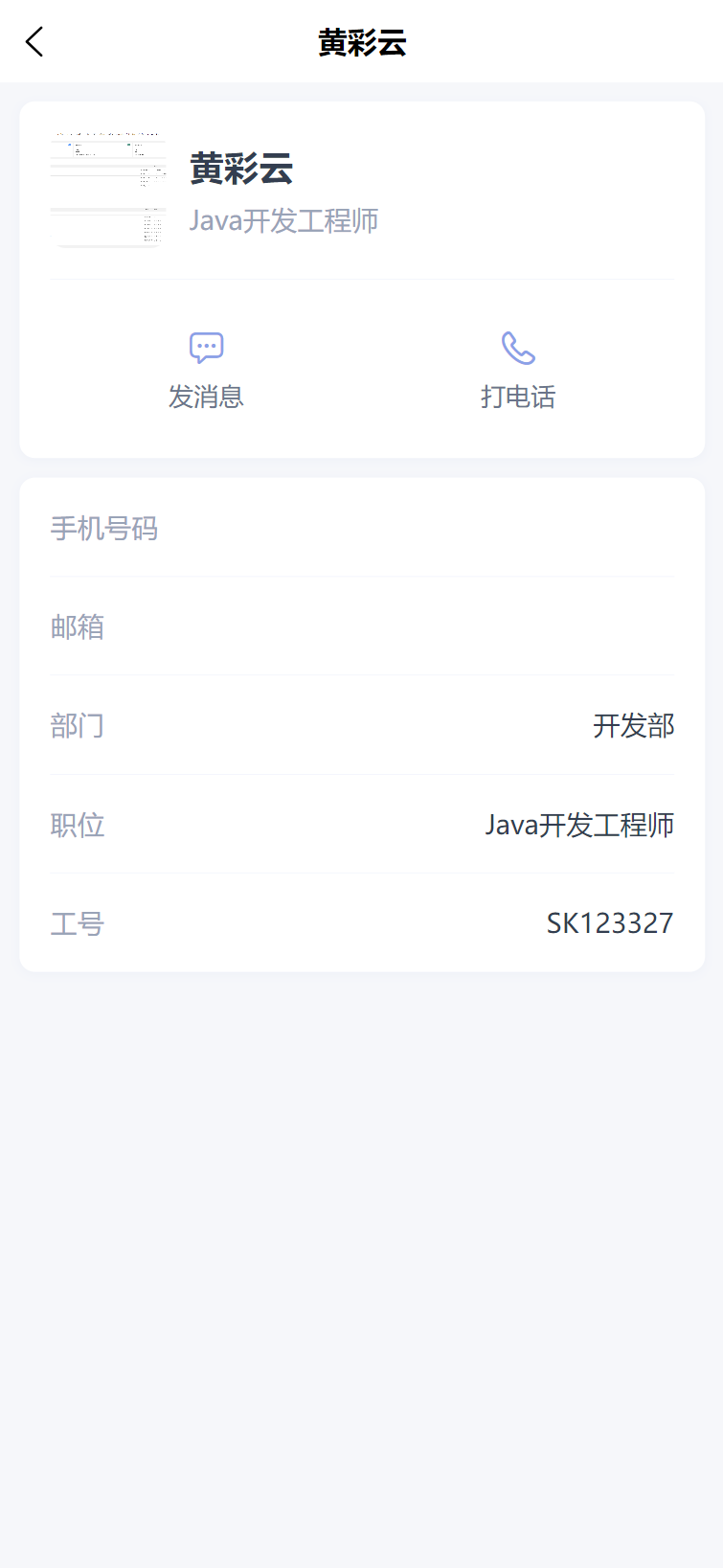This screenshot has height=1568, width=723.
Task: Select the 部门 row showing 开发部
Action: coord(361,726)
